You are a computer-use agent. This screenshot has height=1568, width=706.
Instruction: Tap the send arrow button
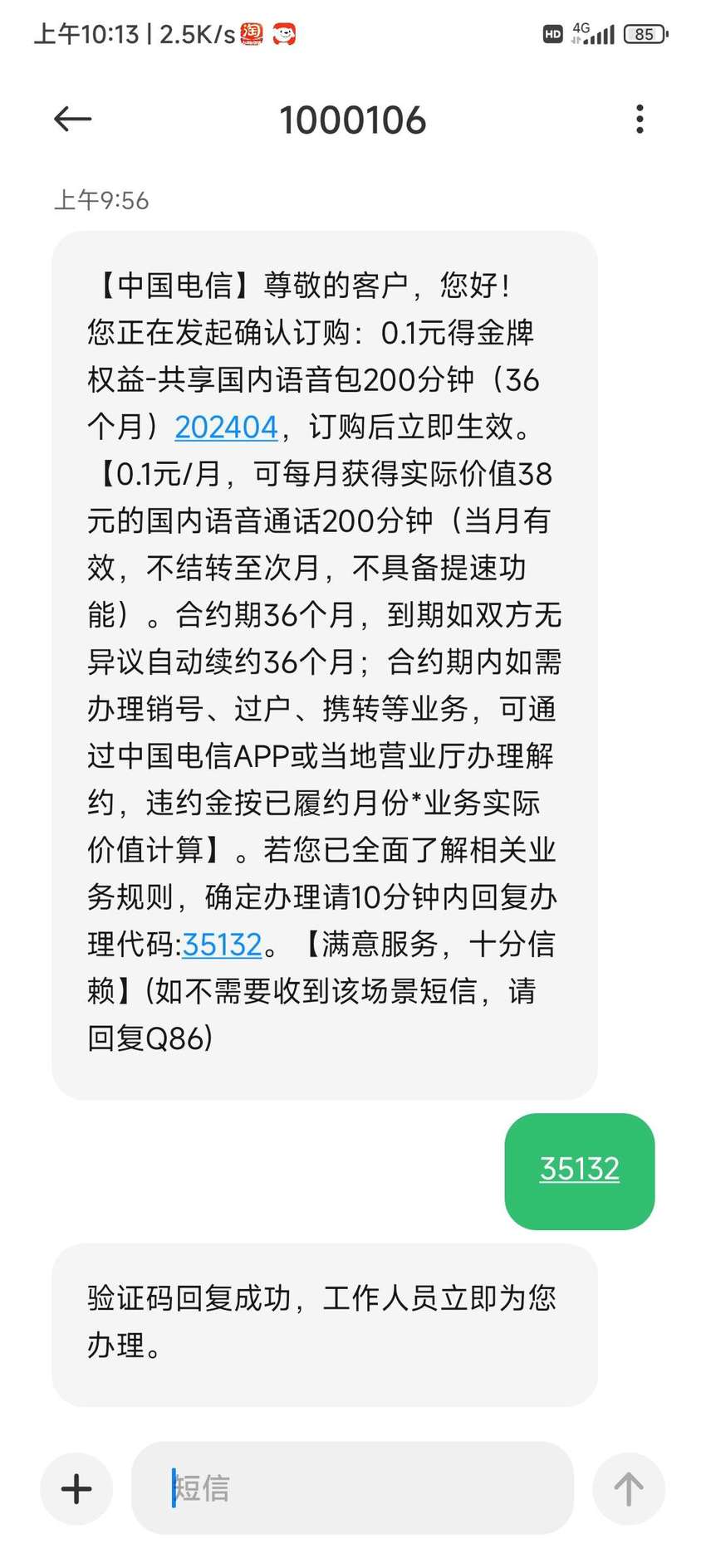click(x=628, y=1488)
